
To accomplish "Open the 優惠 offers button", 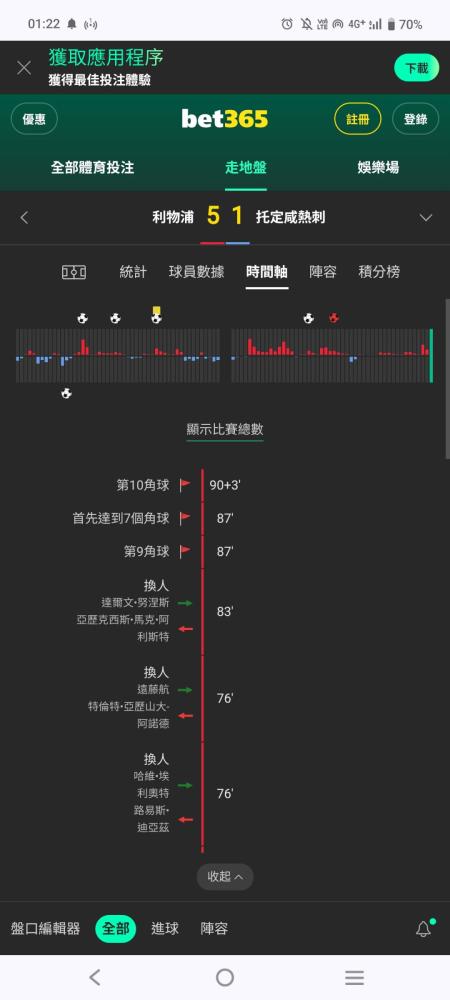I will coord(34,119).
